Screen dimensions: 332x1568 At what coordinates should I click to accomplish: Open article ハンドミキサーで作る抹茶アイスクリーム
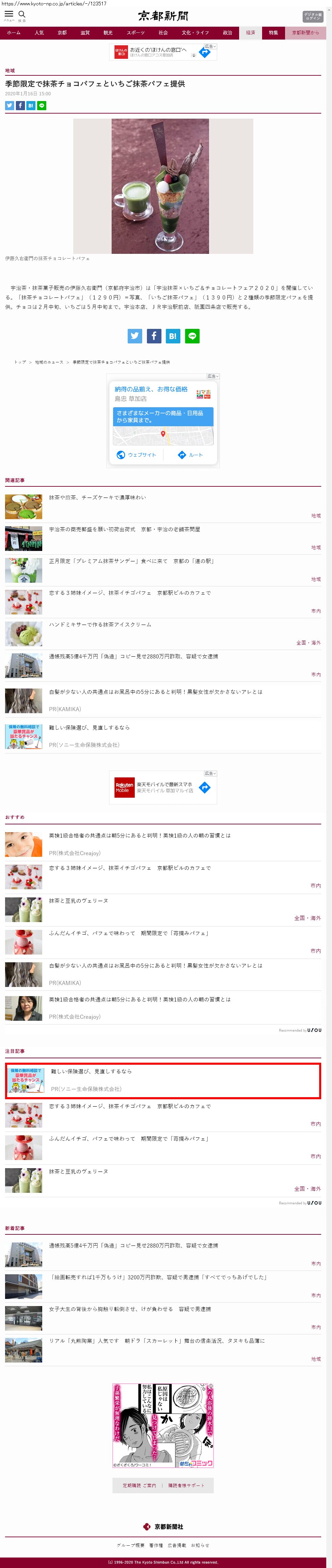point(100,625)
